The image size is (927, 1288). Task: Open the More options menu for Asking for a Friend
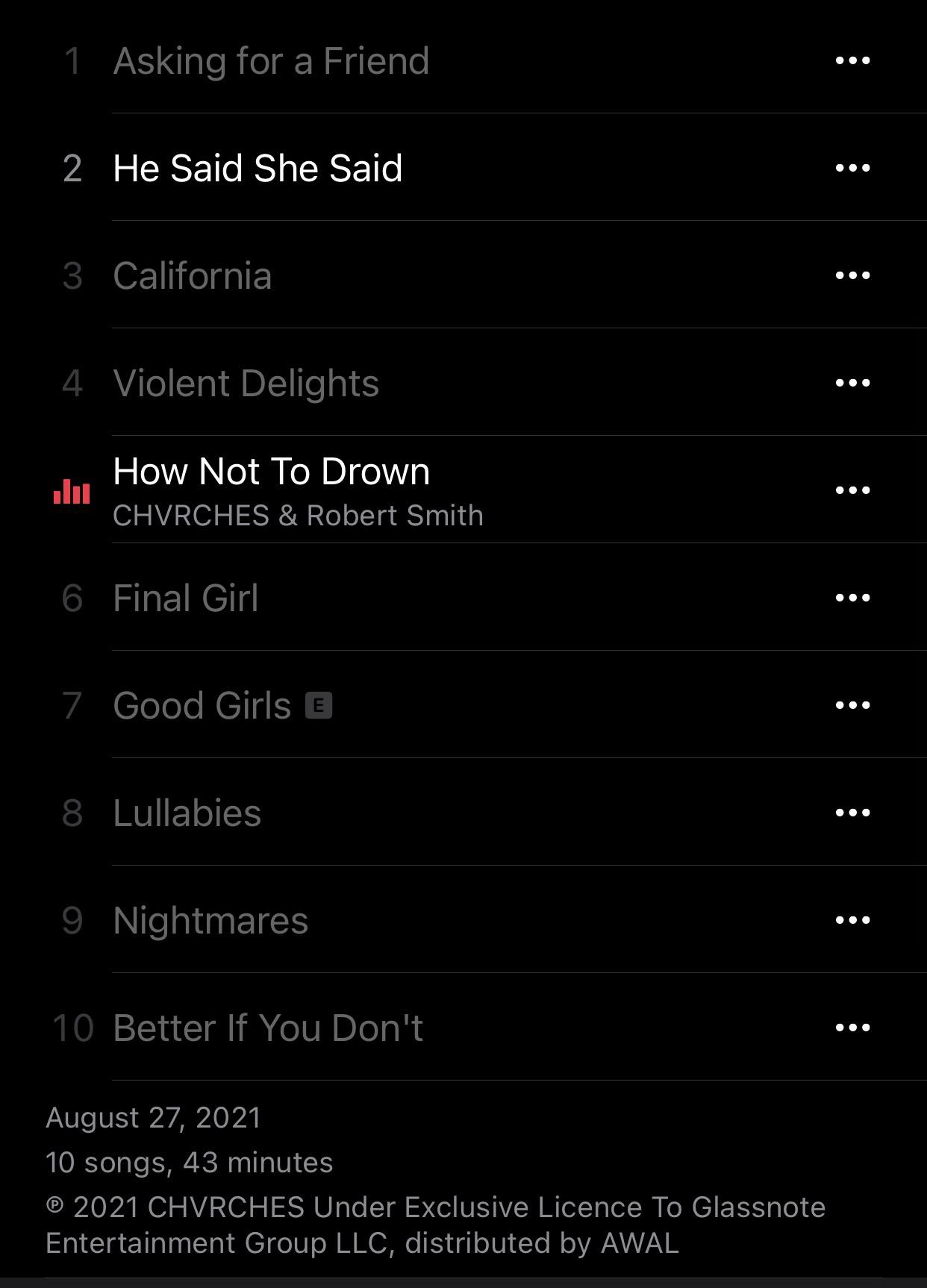(x=852, y=60)
